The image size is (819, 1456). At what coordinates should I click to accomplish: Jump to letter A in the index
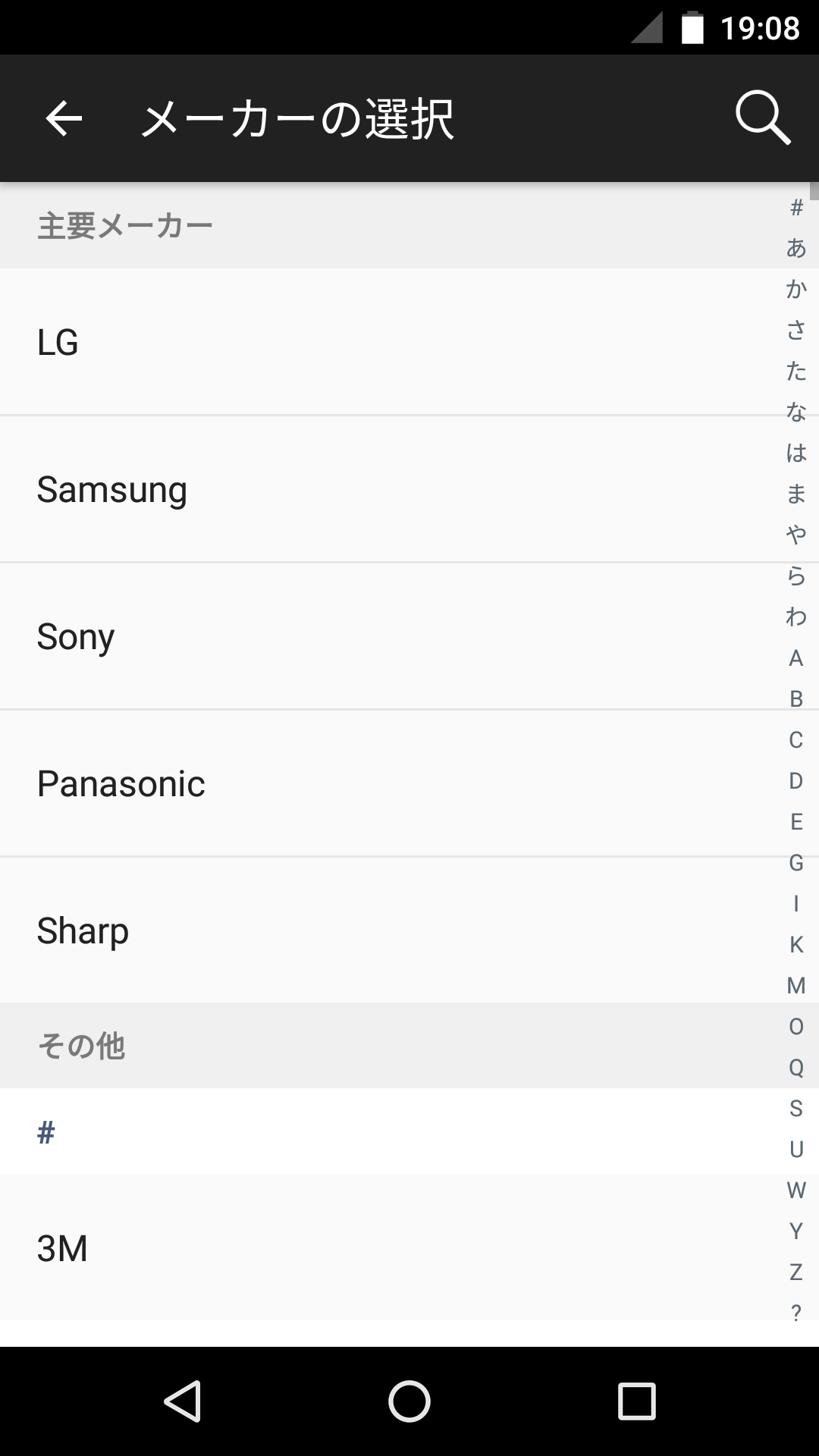click(795, 657)
